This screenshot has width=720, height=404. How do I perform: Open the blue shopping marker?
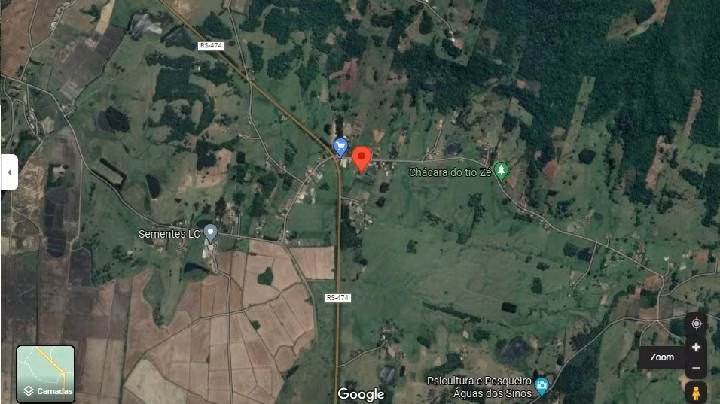pos(341,146)
